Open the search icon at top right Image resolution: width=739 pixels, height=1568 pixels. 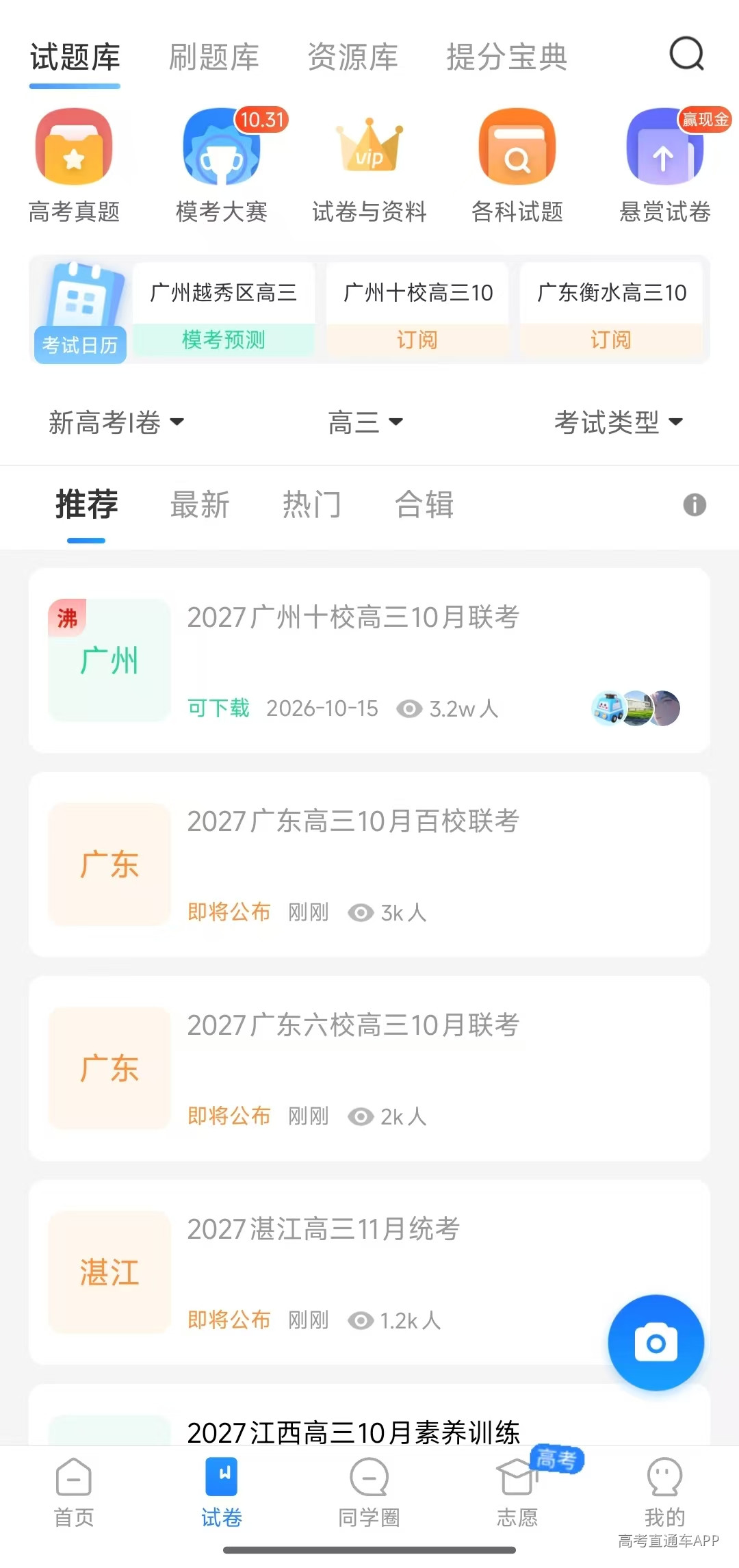686,54
